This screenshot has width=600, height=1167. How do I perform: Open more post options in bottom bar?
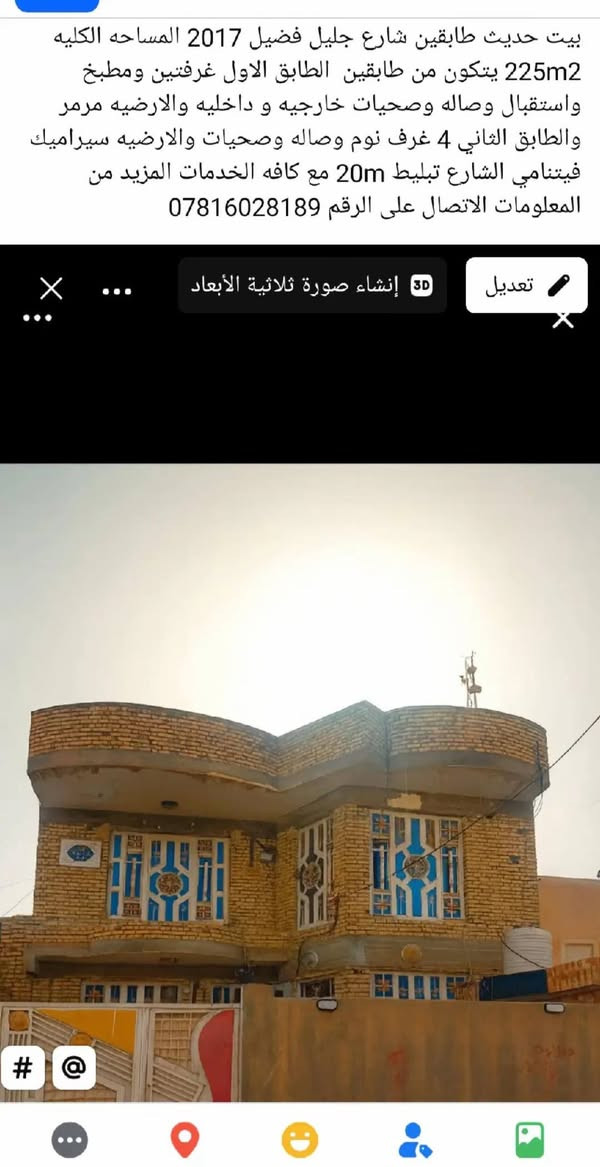pyautogui.click(x=69, y=1139)
